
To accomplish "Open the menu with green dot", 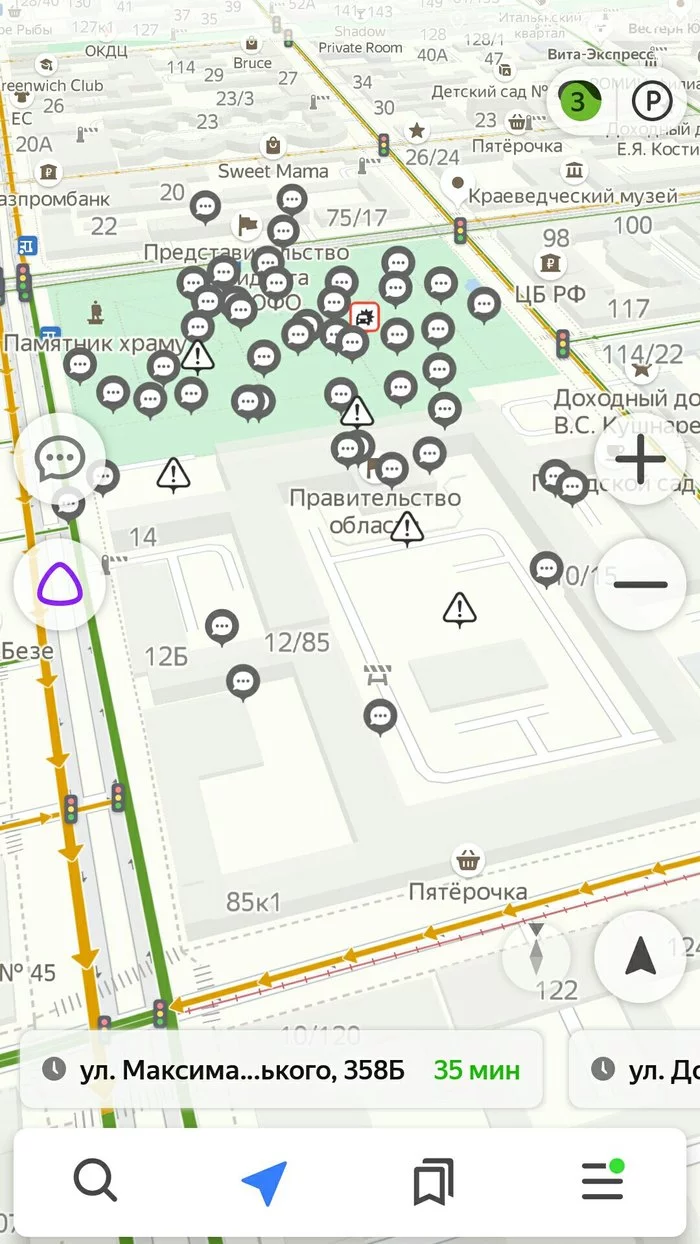I will (x=602, y=1182).
